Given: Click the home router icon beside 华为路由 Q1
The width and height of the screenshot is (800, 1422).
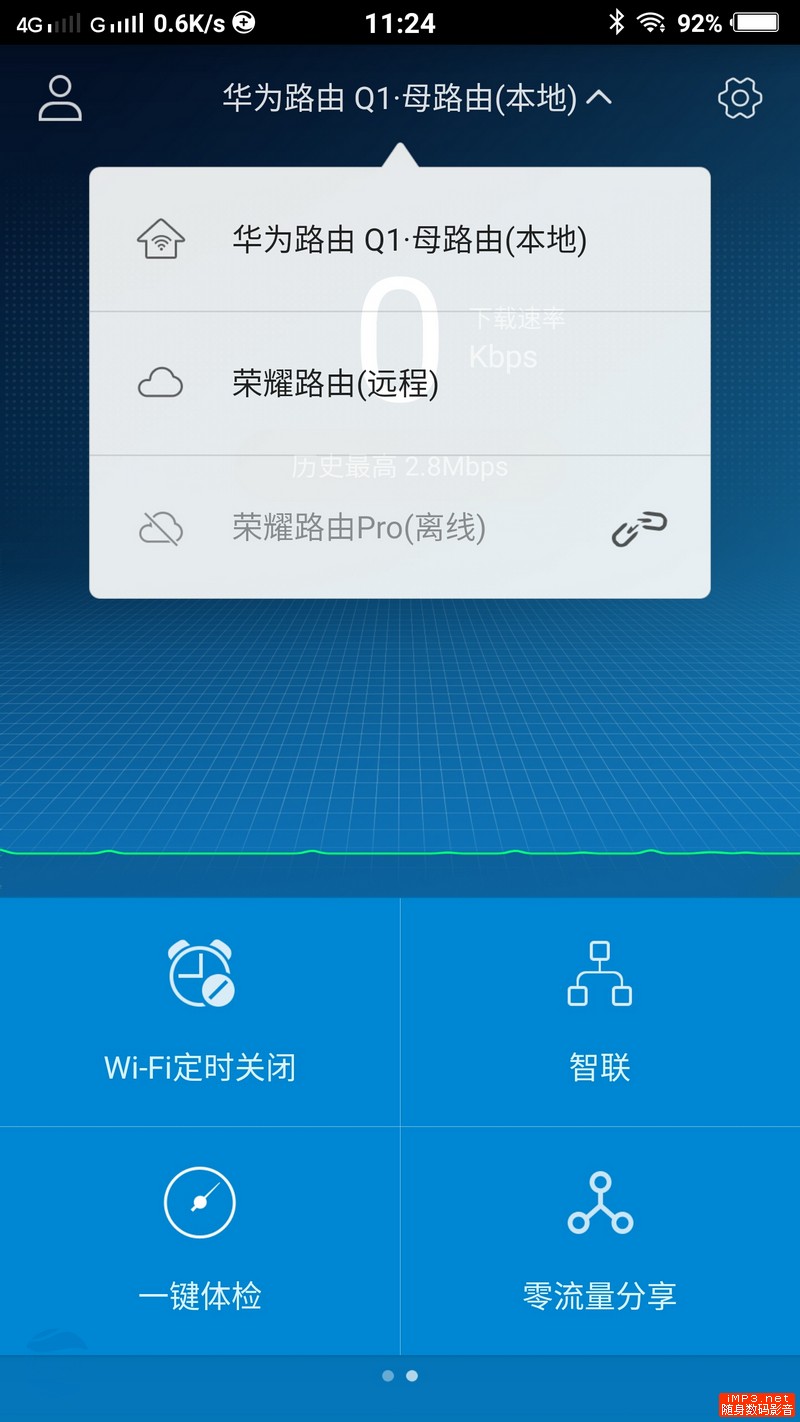Looking at the screenshot, I should tap(158, 239).
